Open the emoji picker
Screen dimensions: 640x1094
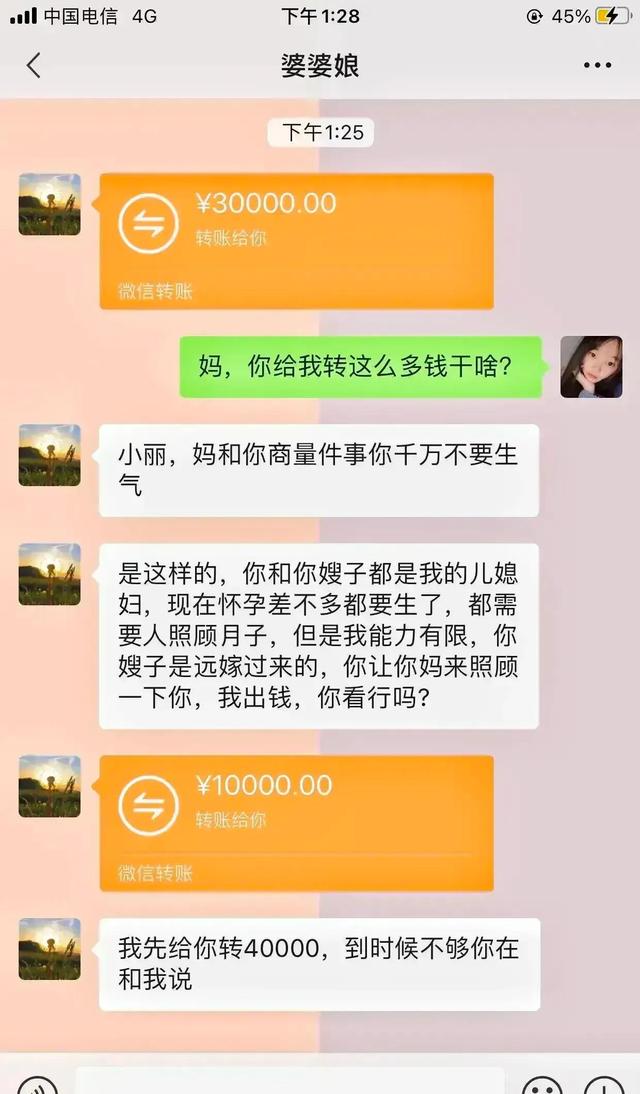(x=542, y=1087)
